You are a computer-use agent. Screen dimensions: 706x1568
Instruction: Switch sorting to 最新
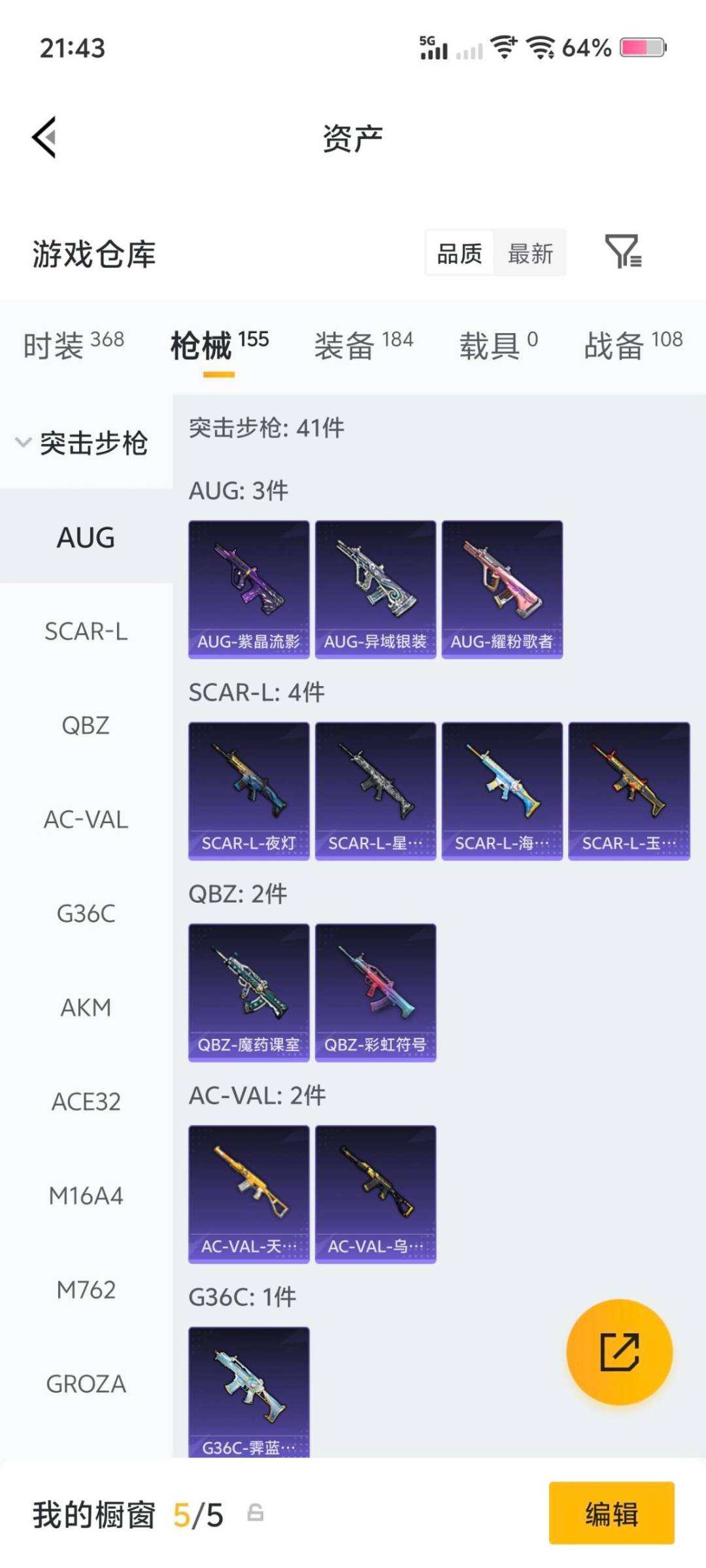531,253
